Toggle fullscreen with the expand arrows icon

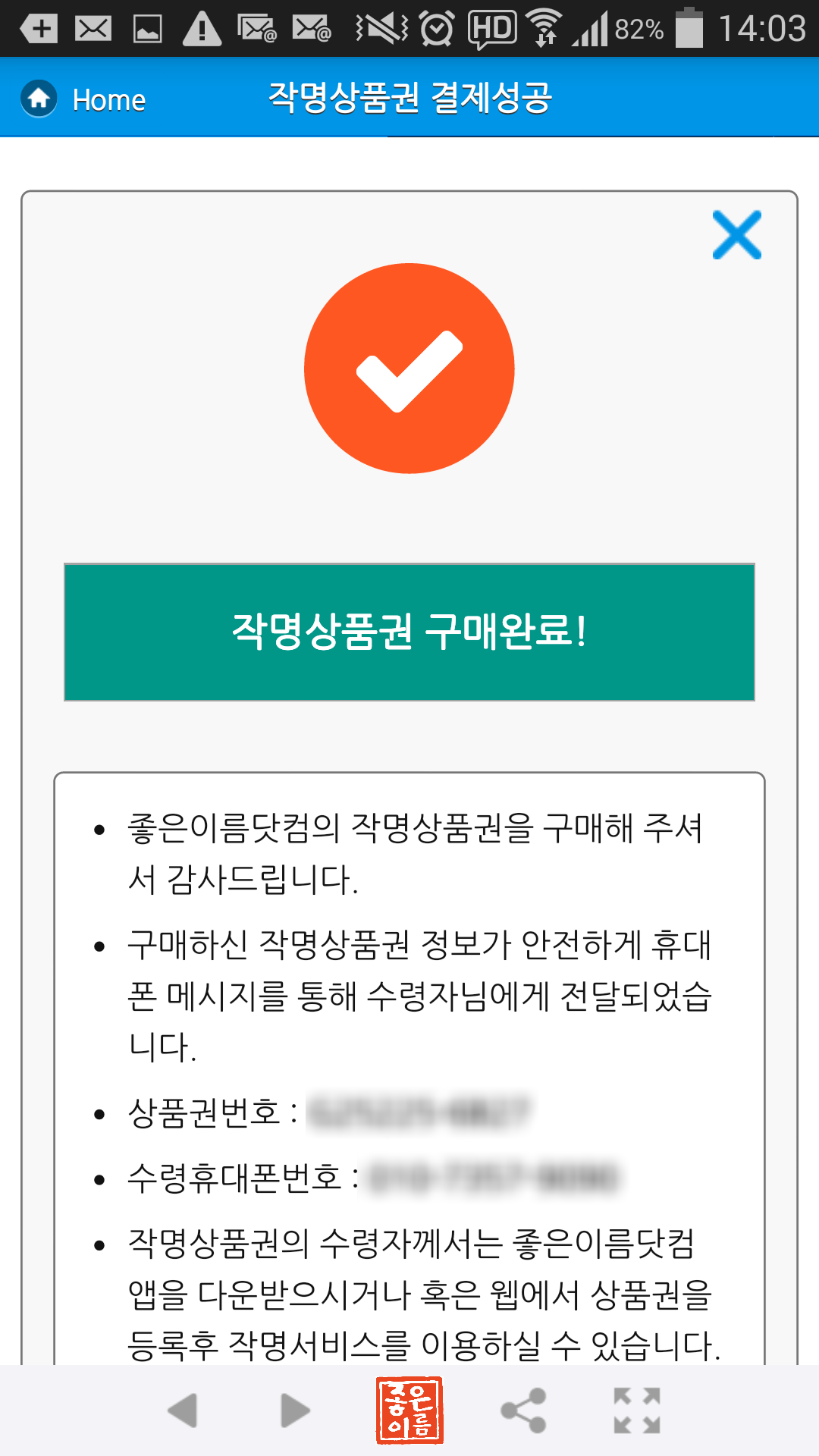(x=637, y=1410)
